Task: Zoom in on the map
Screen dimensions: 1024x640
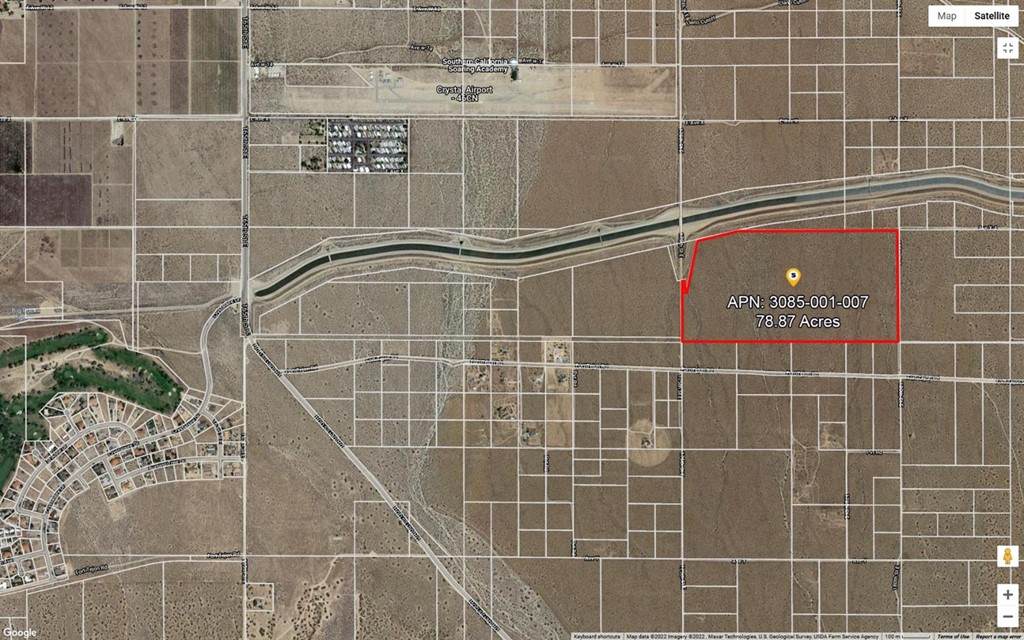Action: tap(1007, 593)
